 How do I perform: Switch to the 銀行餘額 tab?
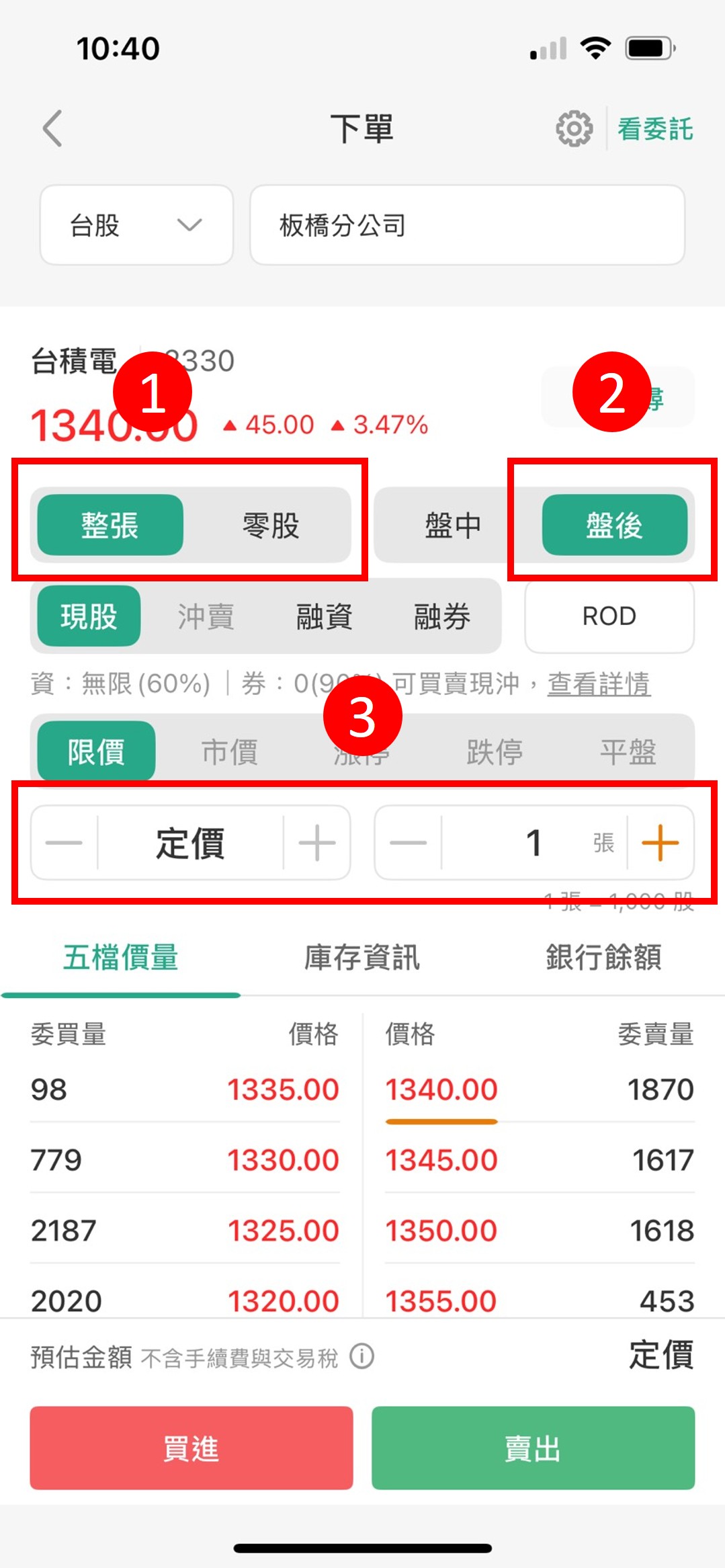604,959
